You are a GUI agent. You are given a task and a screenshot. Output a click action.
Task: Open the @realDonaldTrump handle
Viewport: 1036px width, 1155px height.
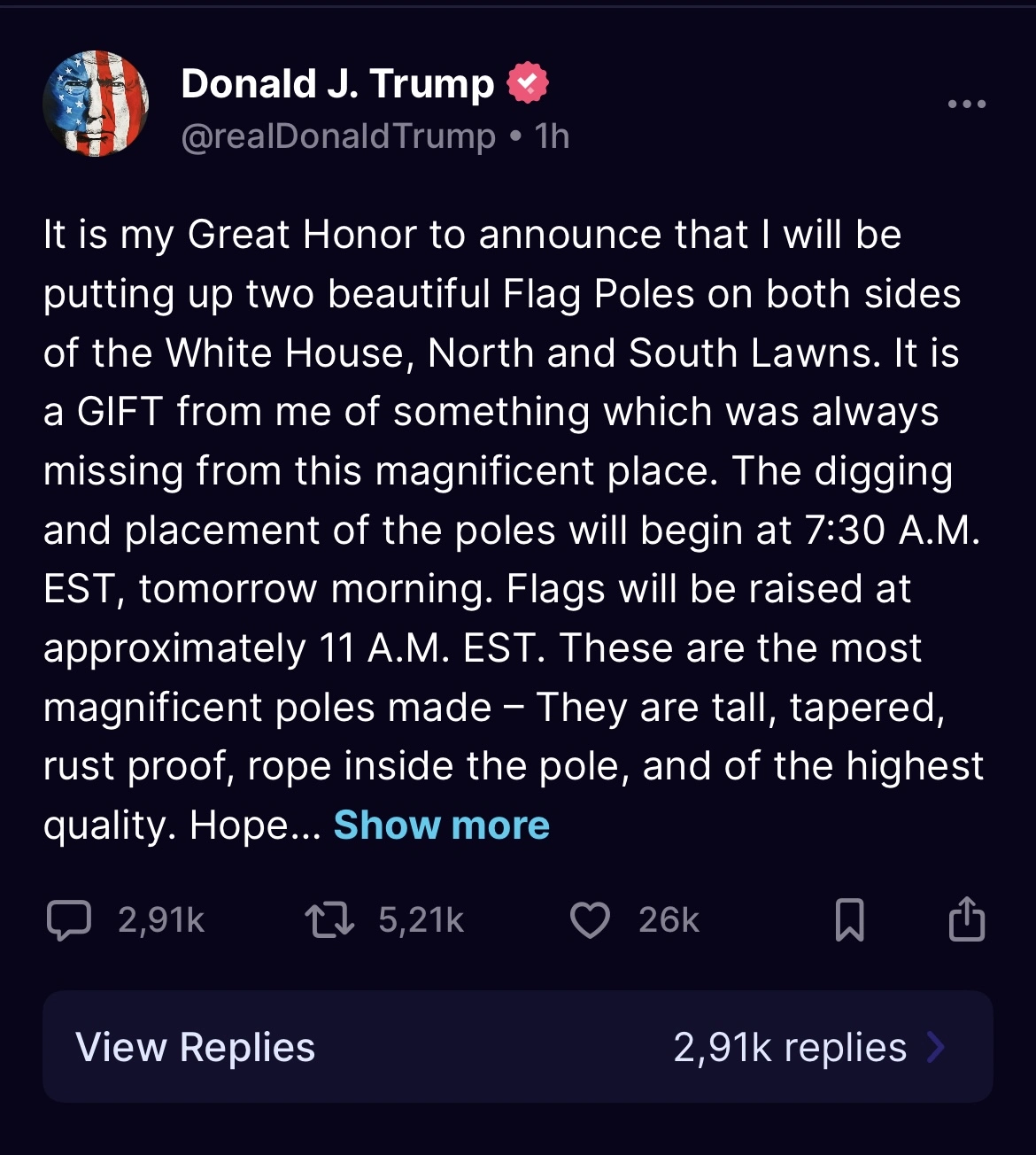(338, 136)
